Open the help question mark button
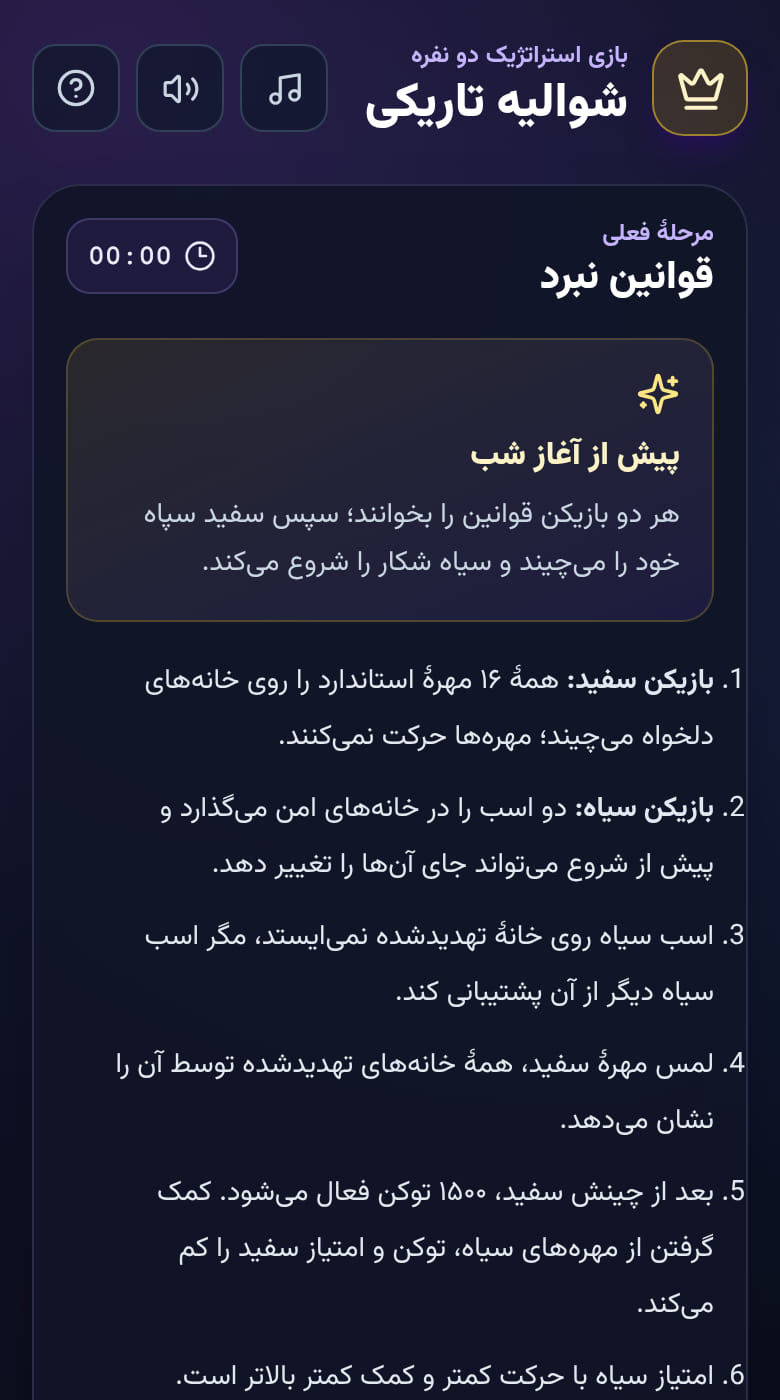780x1400 pixels. tap(76, 88)
